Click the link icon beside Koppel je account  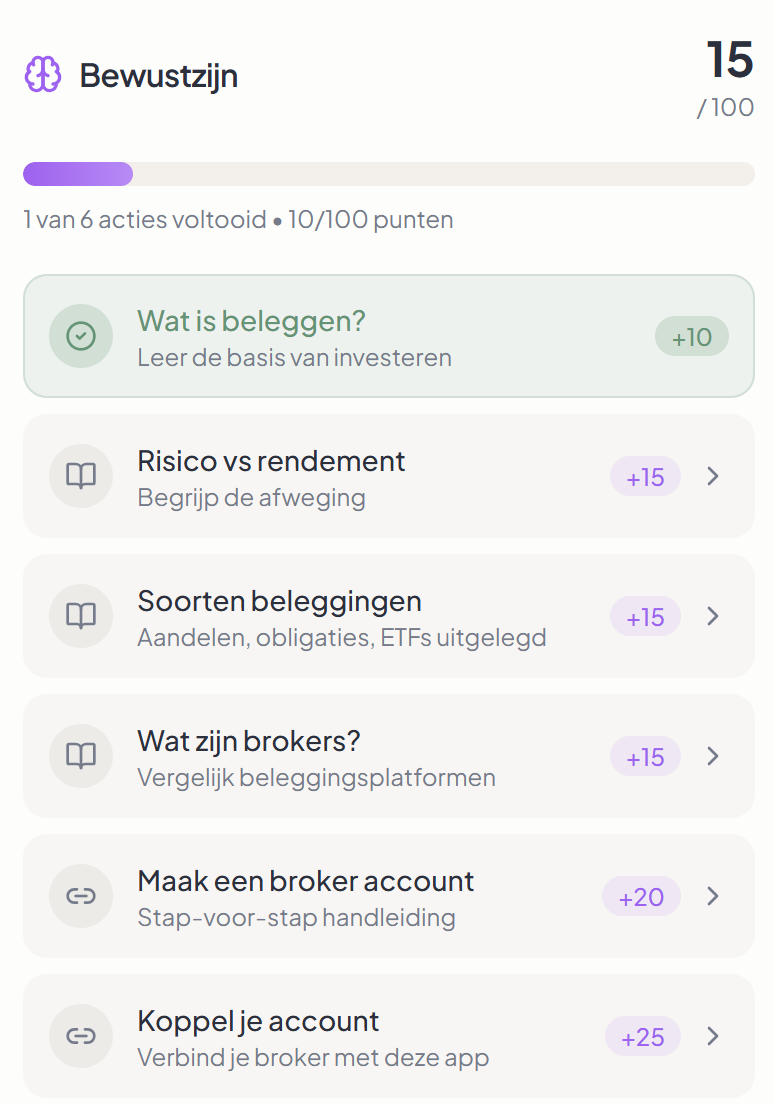pos(81,1036)
